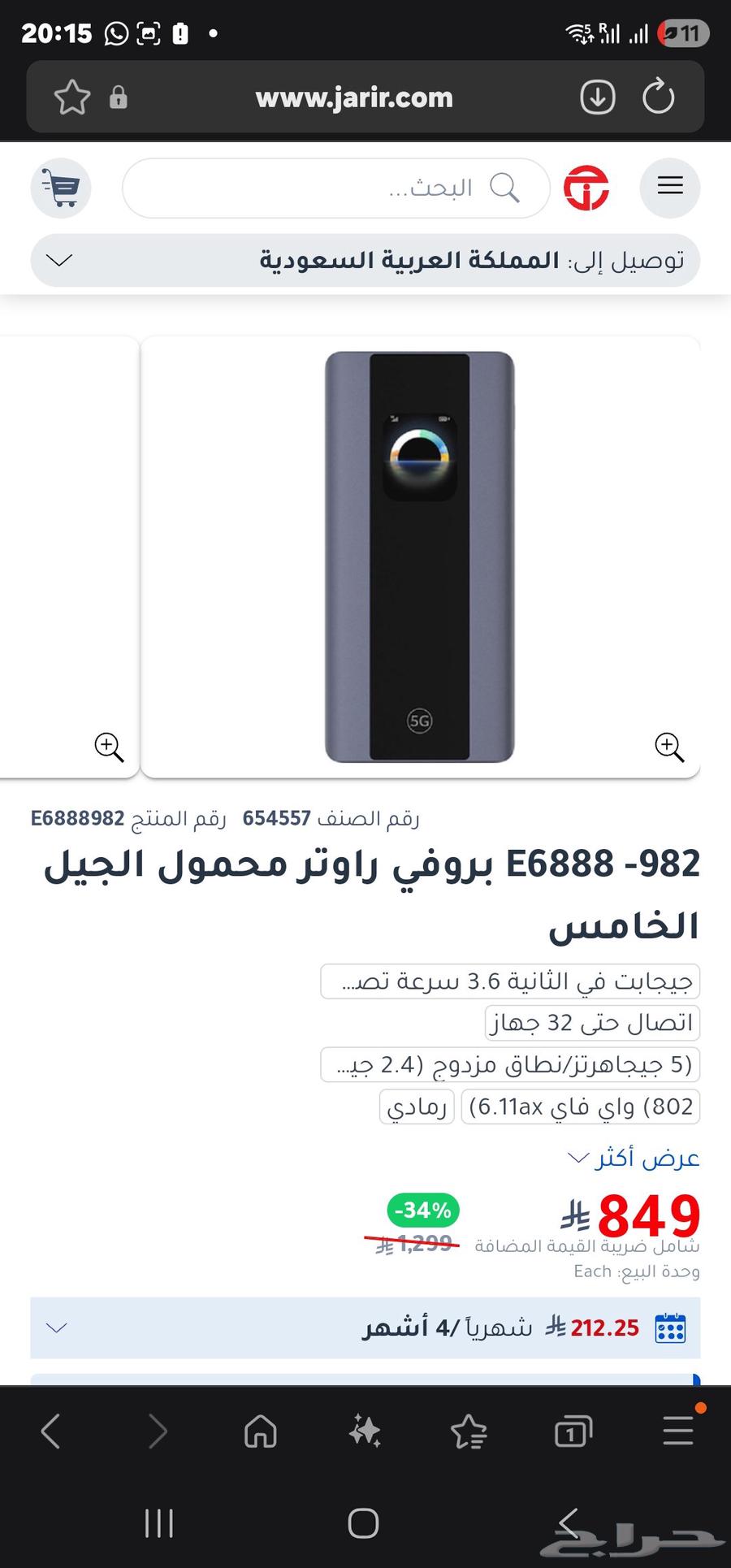The width and height of the screenshot is (731, 1568).
Task: Open the hamburger menu
Action: pos(669,188)
